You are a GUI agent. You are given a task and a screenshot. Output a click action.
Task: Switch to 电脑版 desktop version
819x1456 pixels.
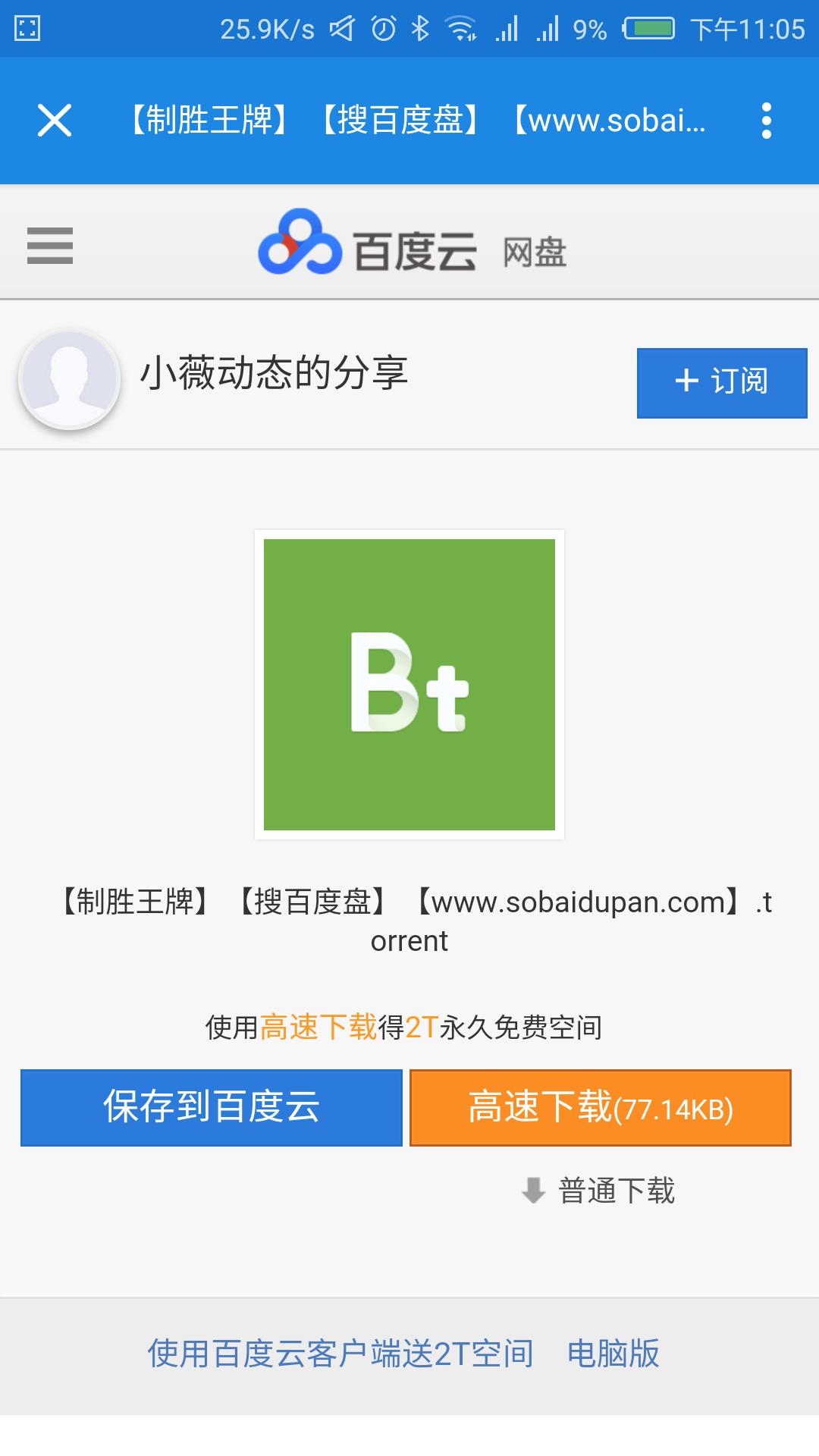coord(613,1354)
